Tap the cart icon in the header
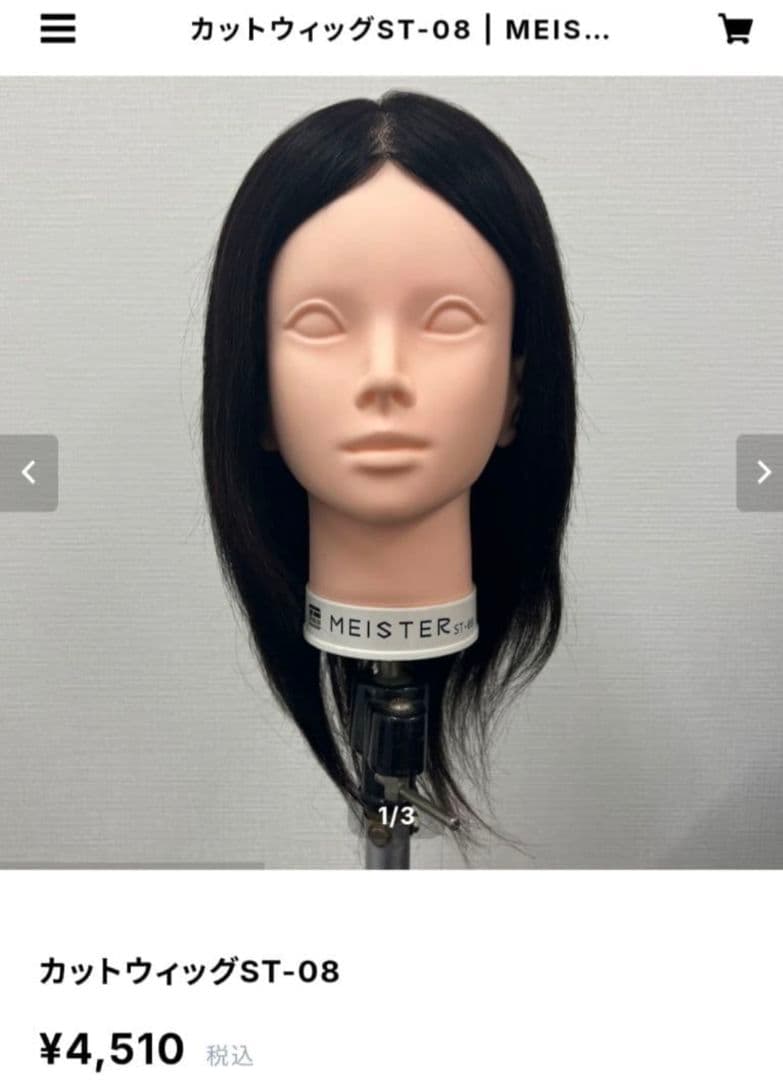The width and height of the screenshot is (783, 1080). point(737,30)
